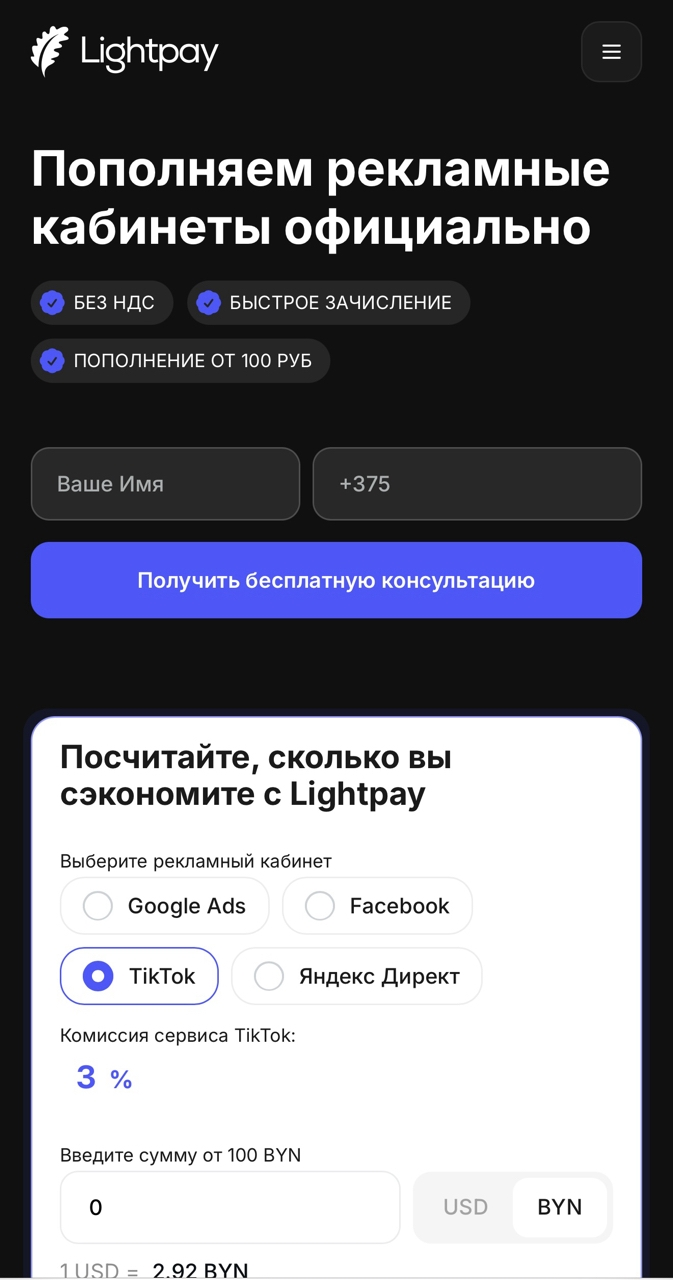
Task: Choose the Facebook option
Action: (377, 906)
